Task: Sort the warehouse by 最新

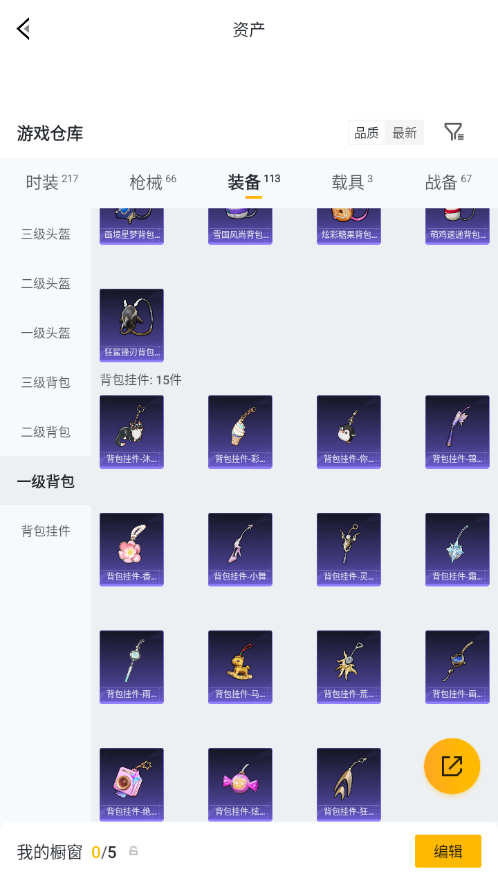Action: click(x=404, y=133)
